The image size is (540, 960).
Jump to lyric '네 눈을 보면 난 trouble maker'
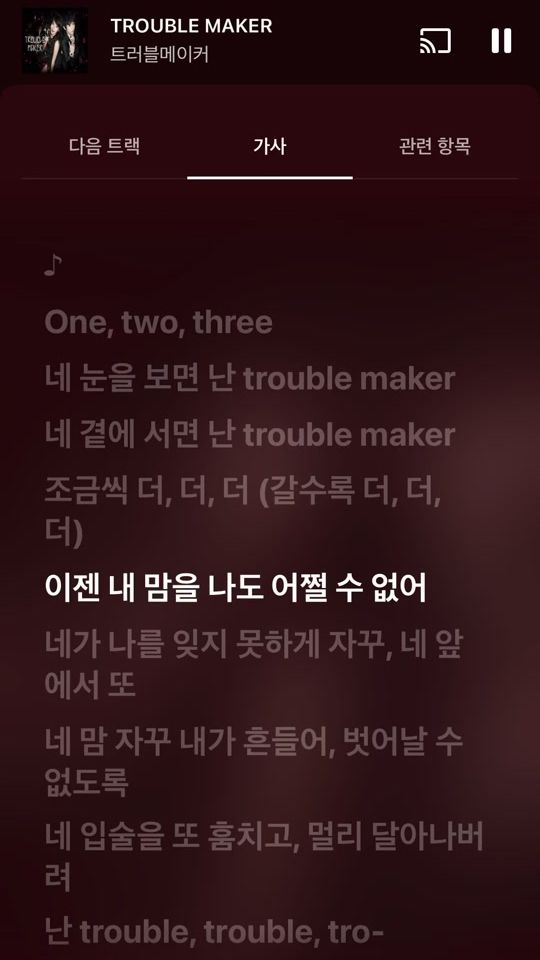pos(250,379)
